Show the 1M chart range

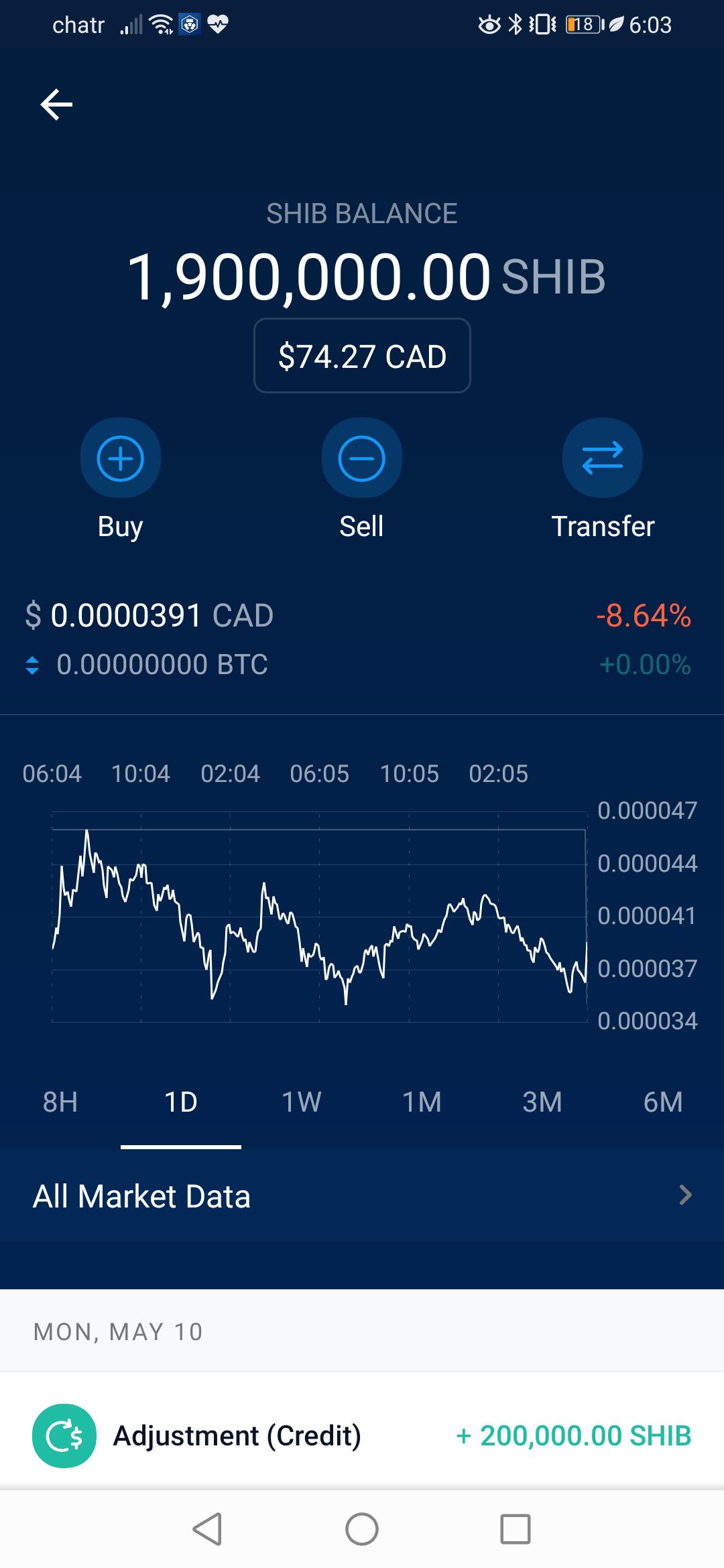click(x=422, y=1102)
